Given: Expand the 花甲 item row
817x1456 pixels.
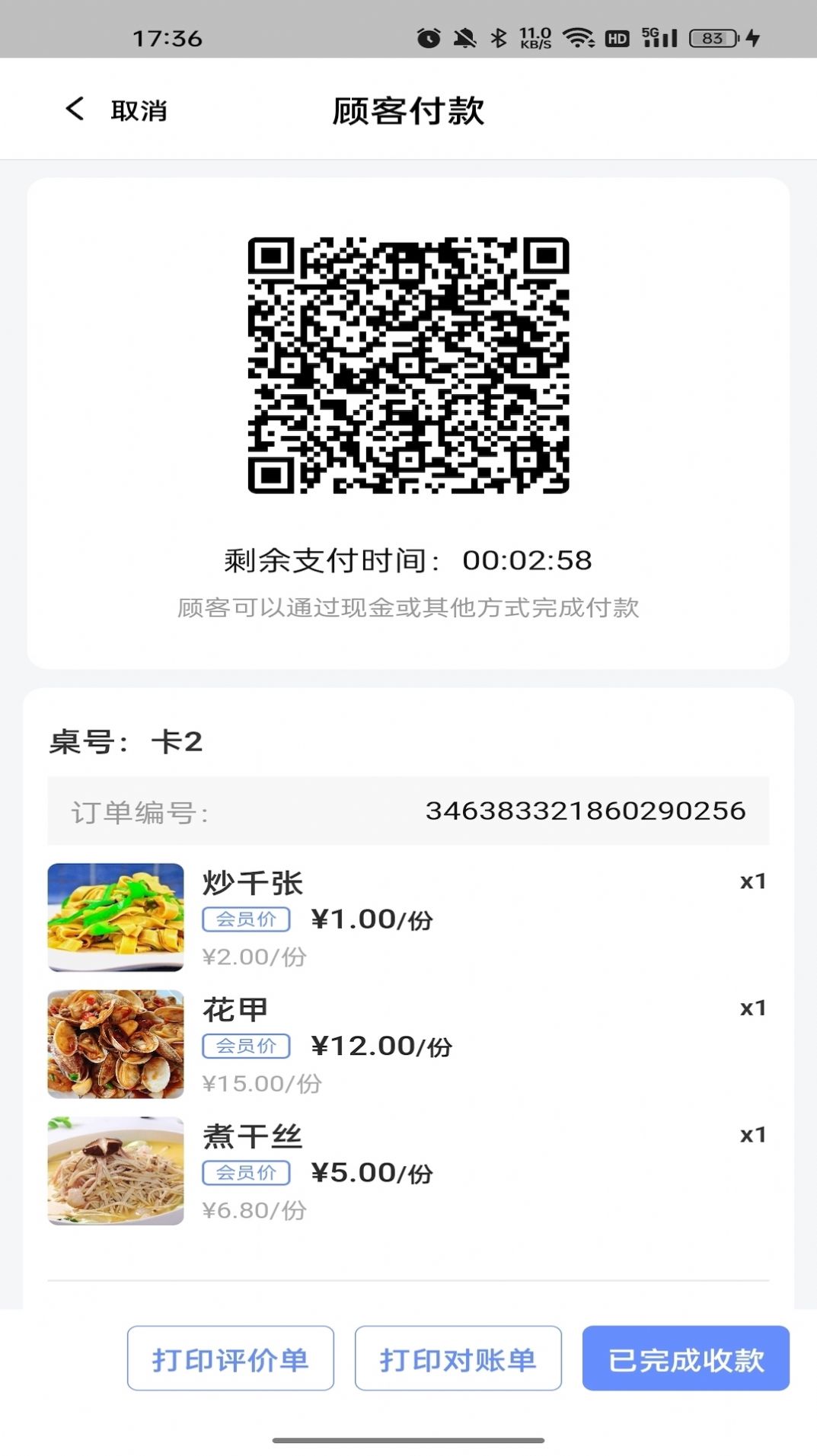Looking at the screenshot, I should (x=408, y=1044).
